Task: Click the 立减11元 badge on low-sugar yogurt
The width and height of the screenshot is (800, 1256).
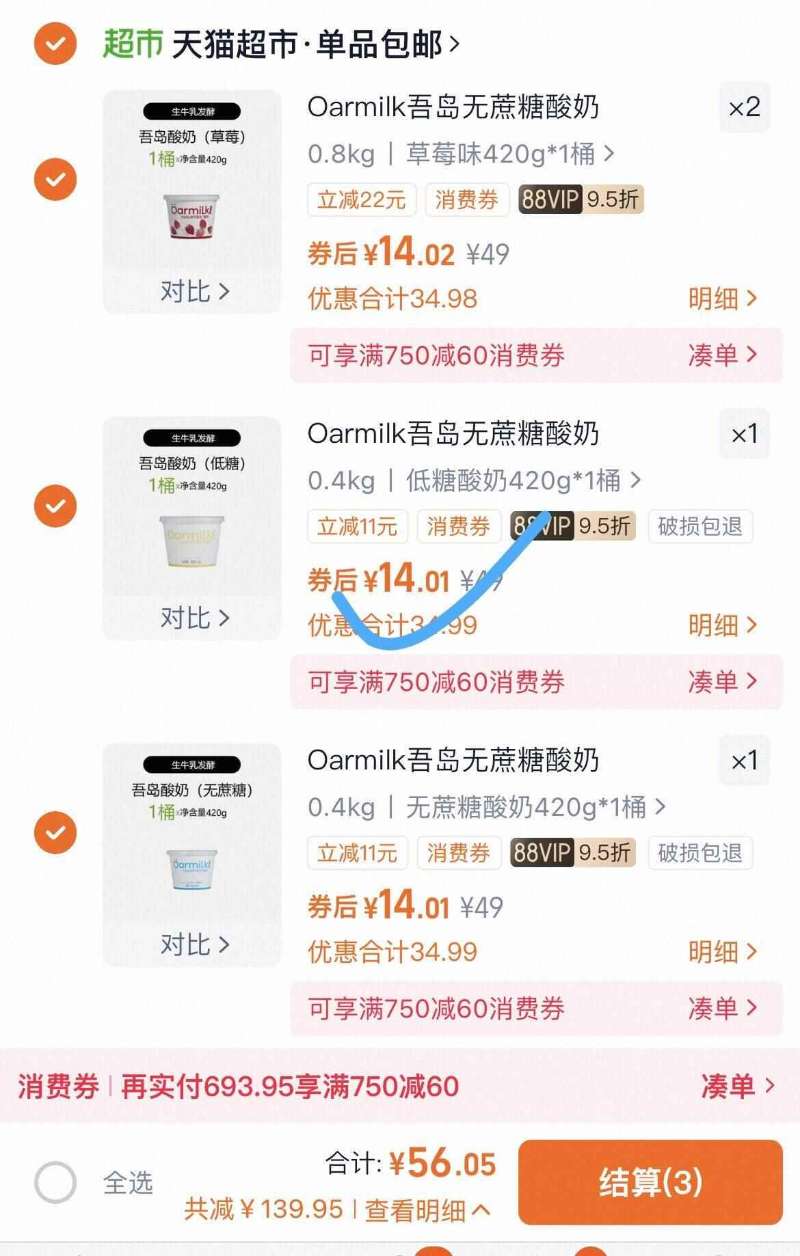Action: click(358, 527)
